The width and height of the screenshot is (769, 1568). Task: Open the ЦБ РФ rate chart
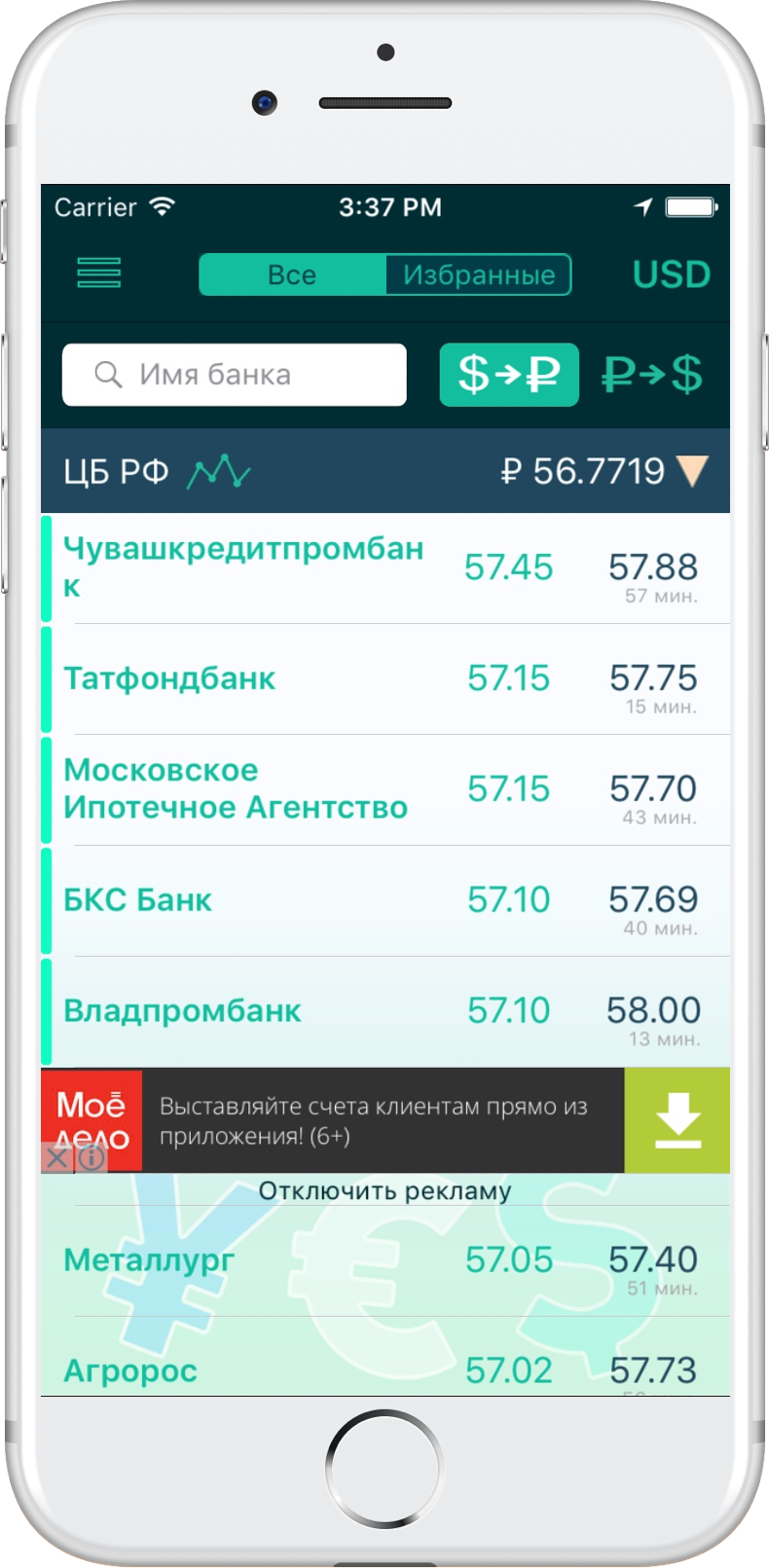(x=219, y=472)
